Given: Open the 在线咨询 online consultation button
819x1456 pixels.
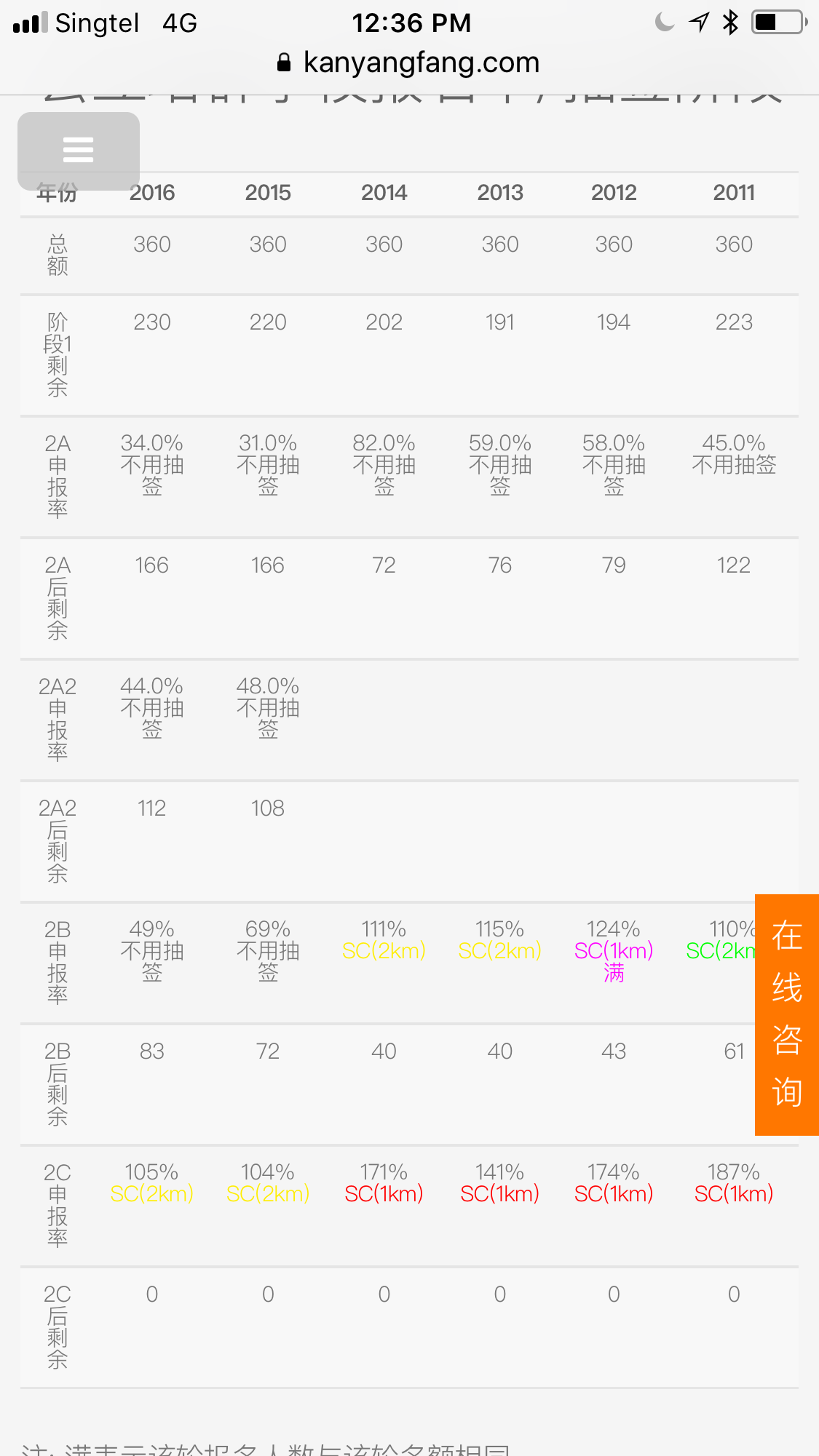Looking at the screenshot, I should [x=786, y=1014].
